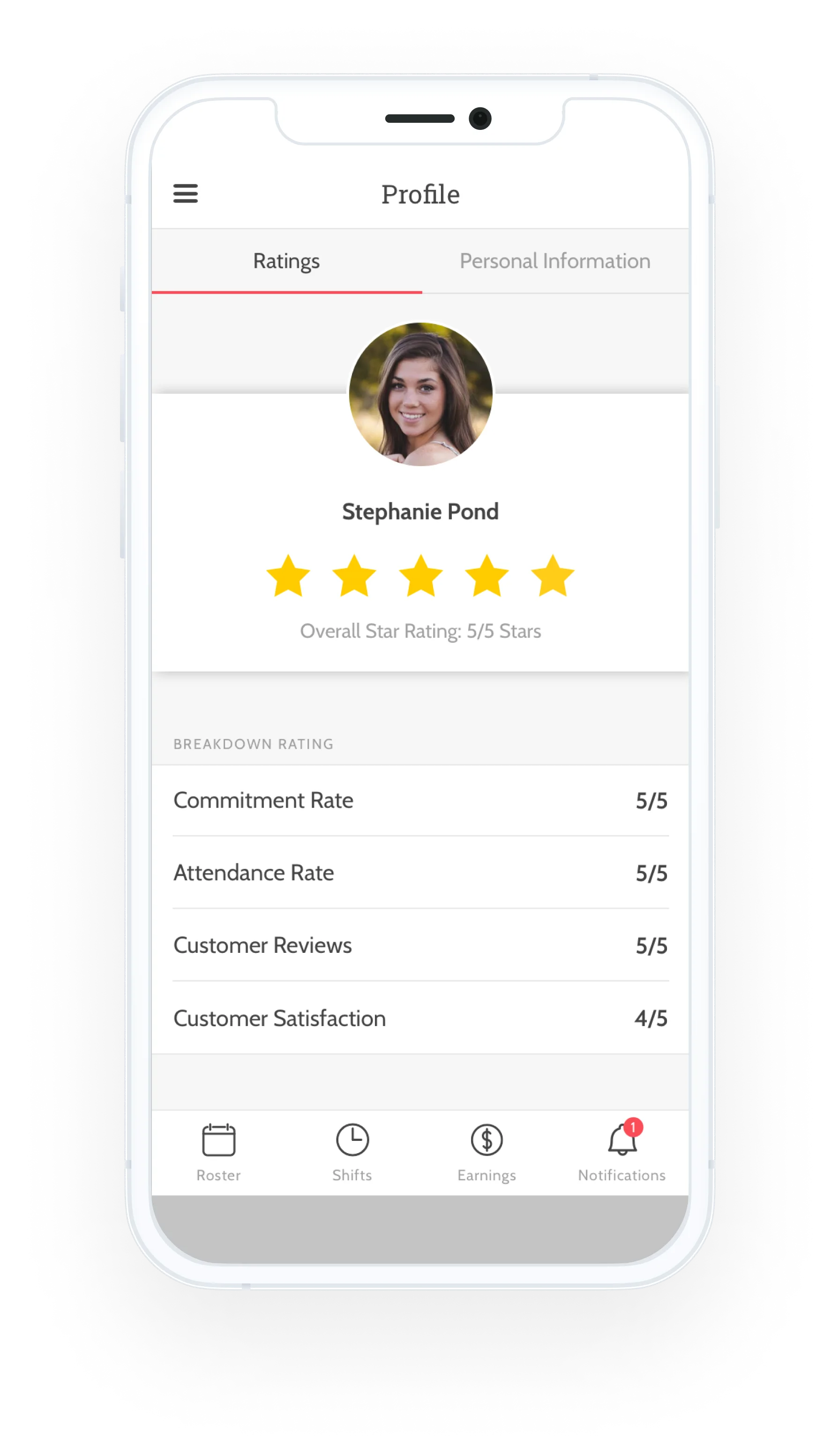838x1456 pixels.
Task: Open Notifications with the red badge
Action: click(x=621, y=1152)
